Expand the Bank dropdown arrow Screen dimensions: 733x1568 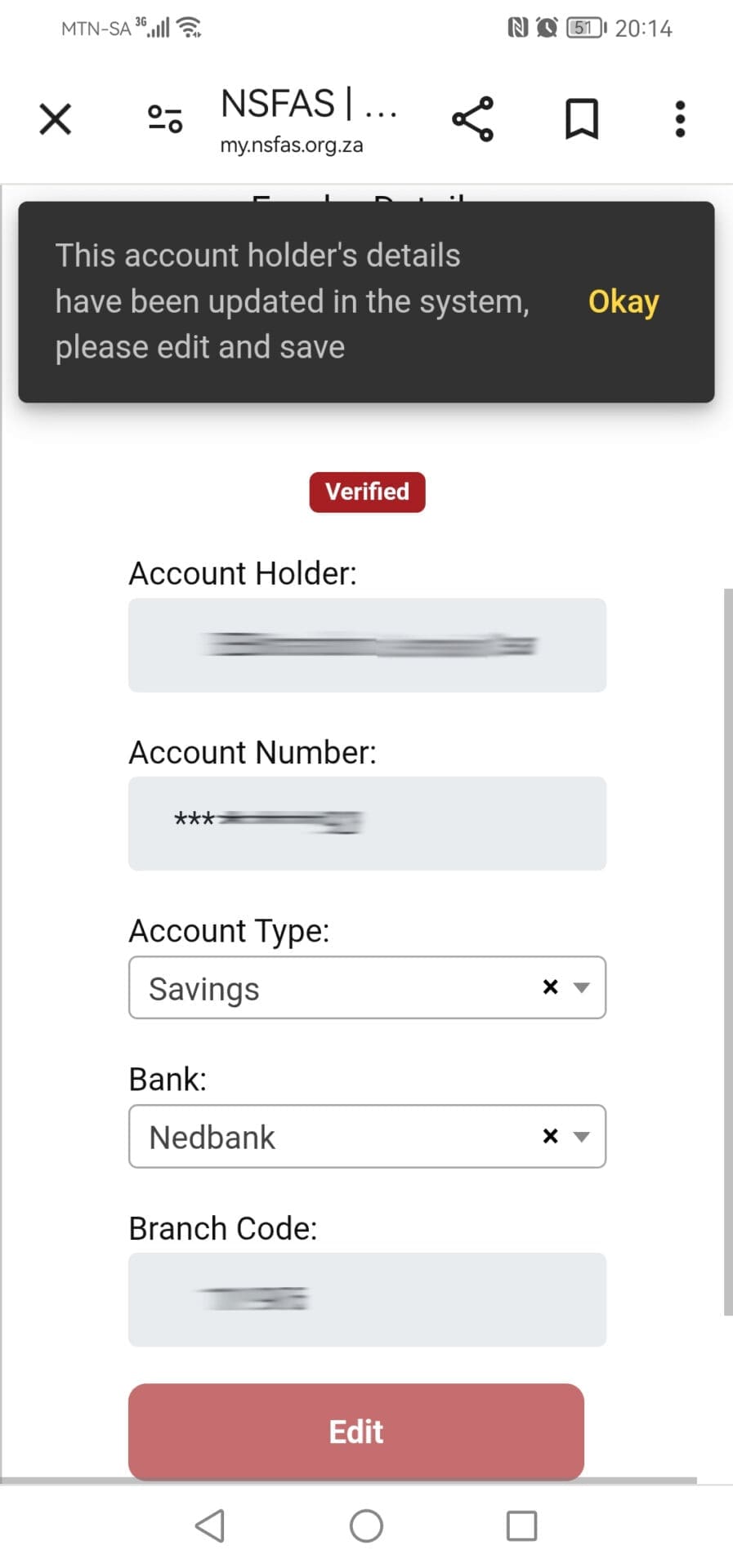click(582, 1136)
